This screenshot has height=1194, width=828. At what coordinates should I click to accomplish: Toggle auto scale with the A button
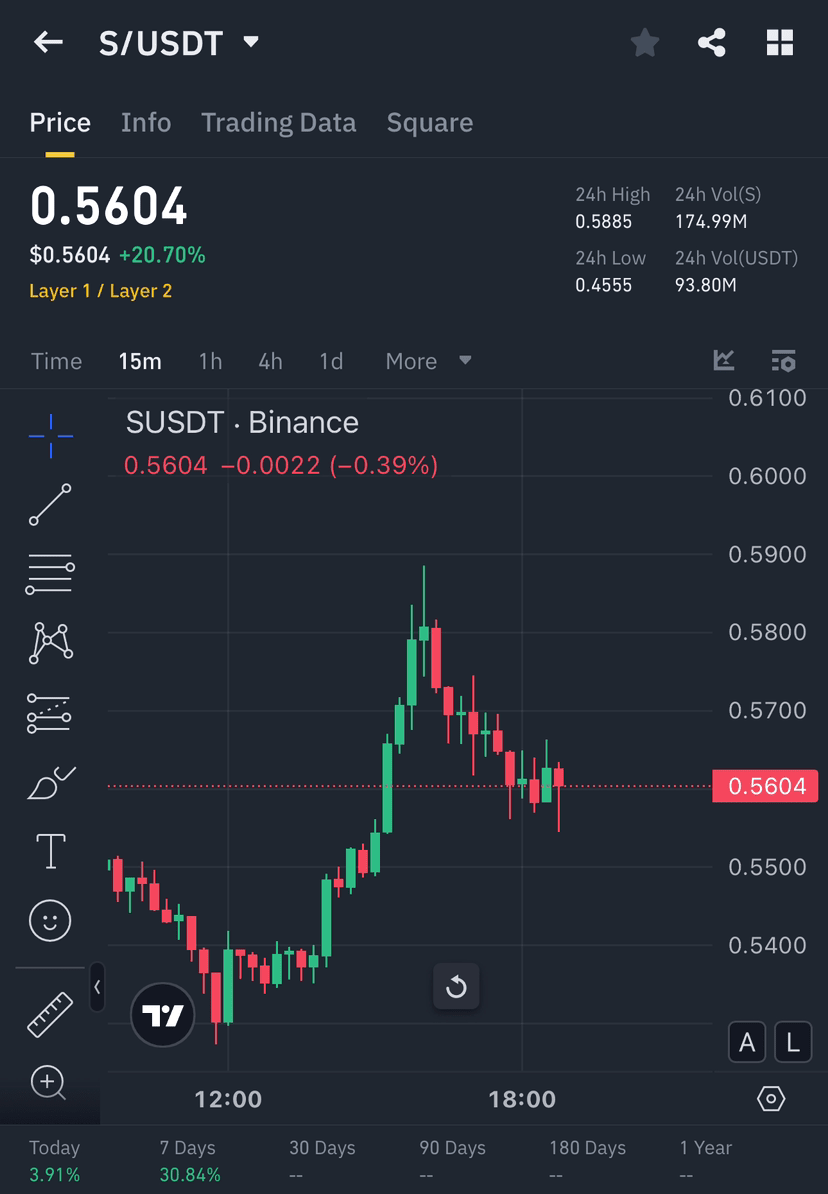pyautogui.click(x=747, y=1041)
